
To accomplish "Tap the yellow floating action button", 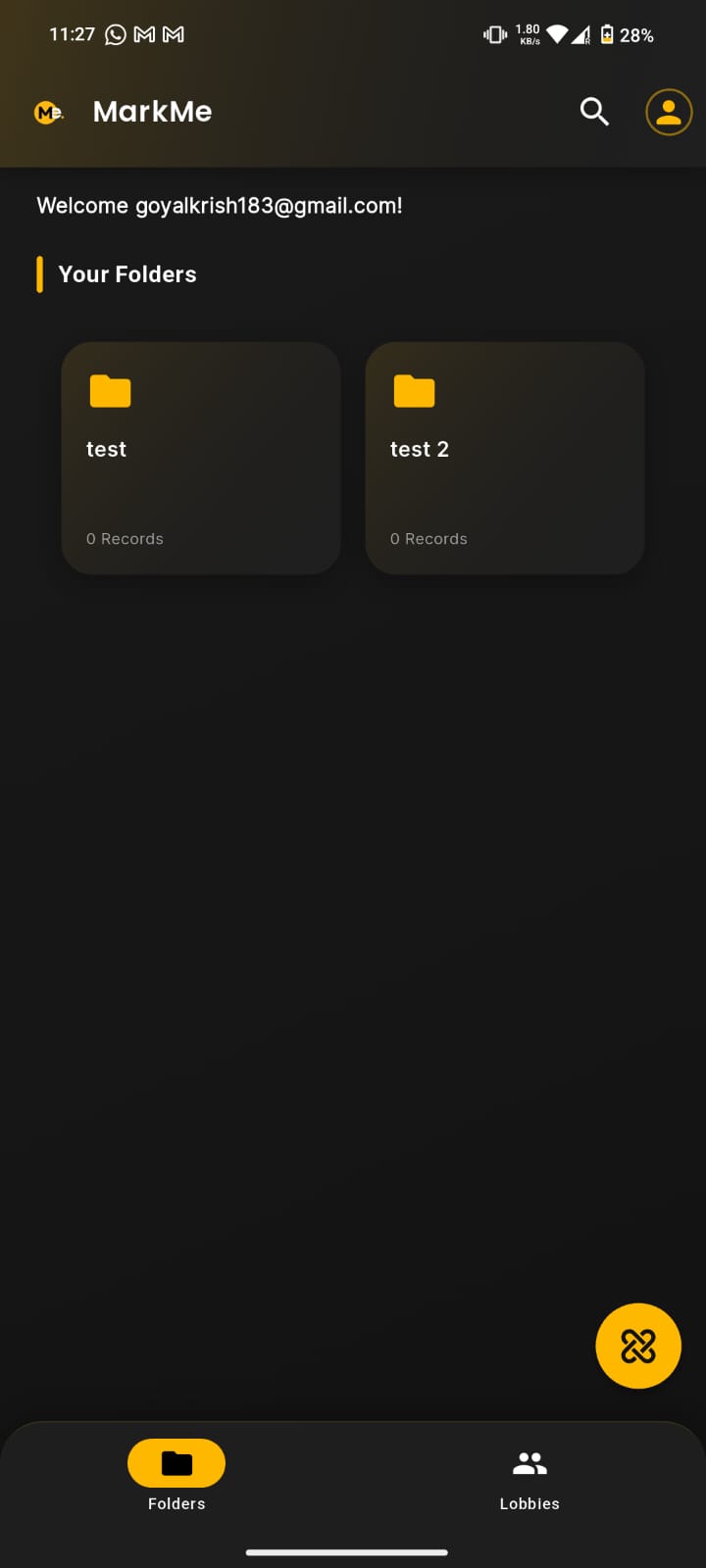I will tap(638, 1346).
